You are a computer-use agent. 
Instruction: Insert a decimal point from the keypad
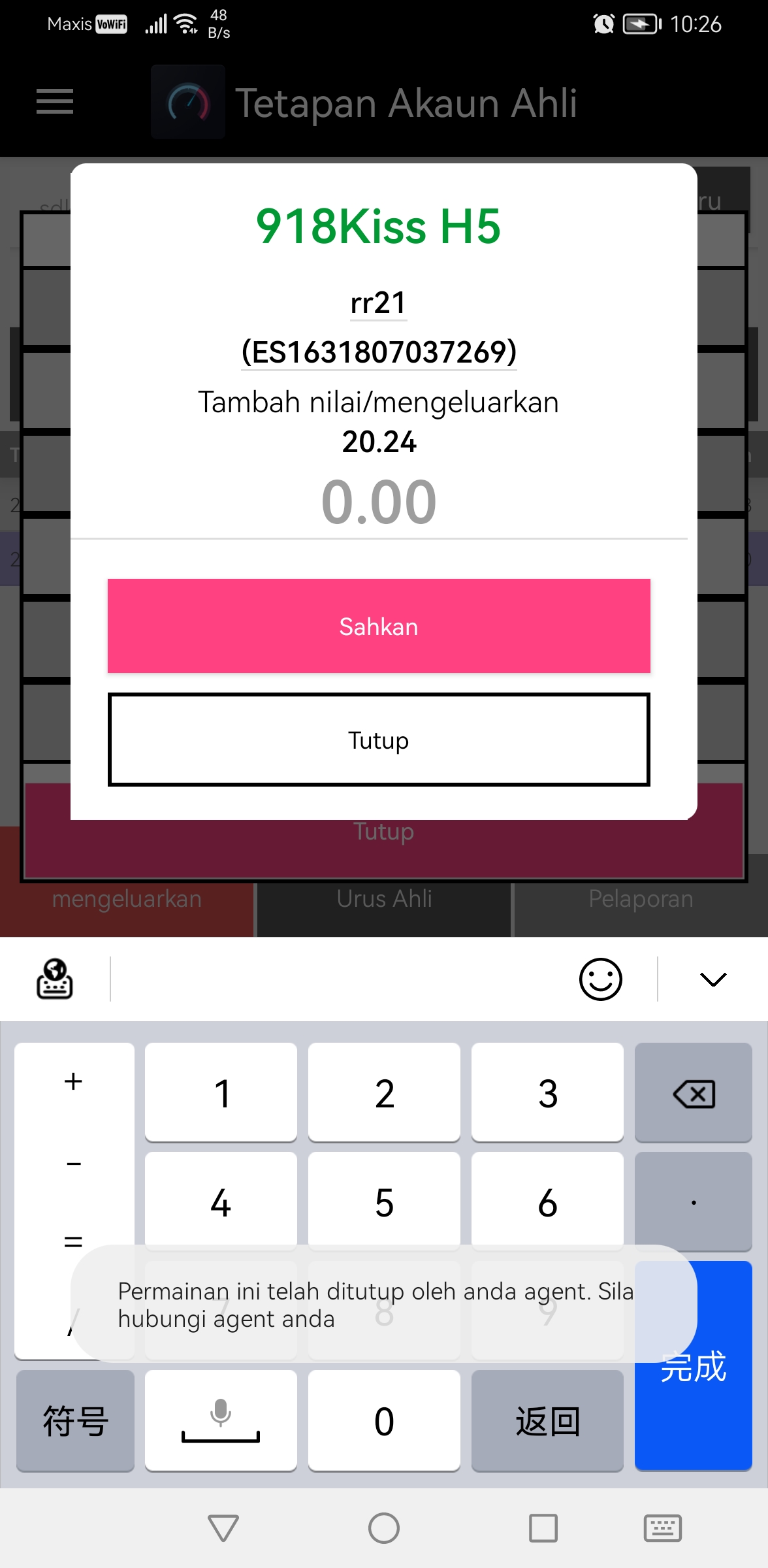694,1201
